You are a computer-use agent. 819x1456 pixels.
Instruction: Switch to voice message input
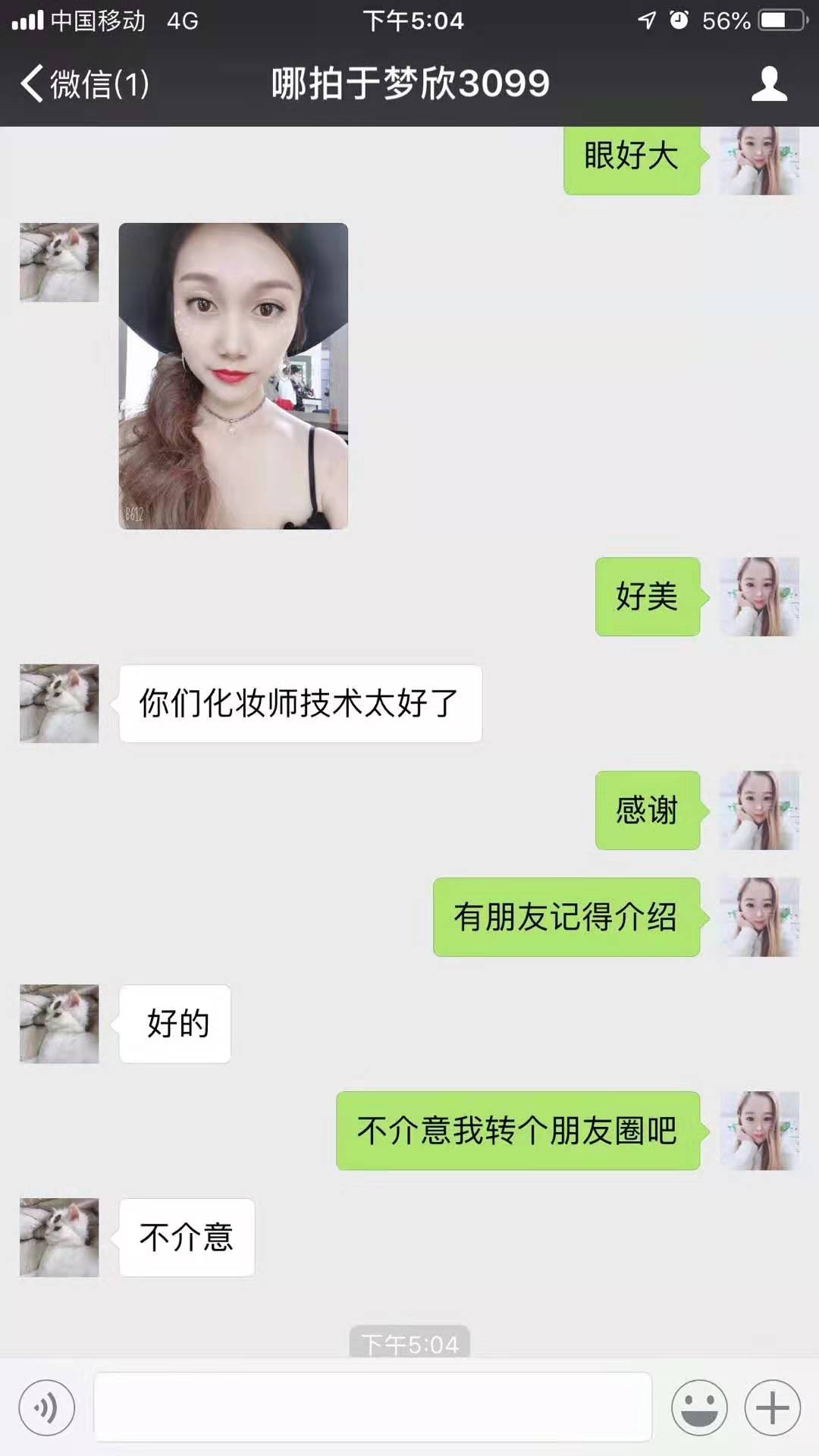(47, 1408)
